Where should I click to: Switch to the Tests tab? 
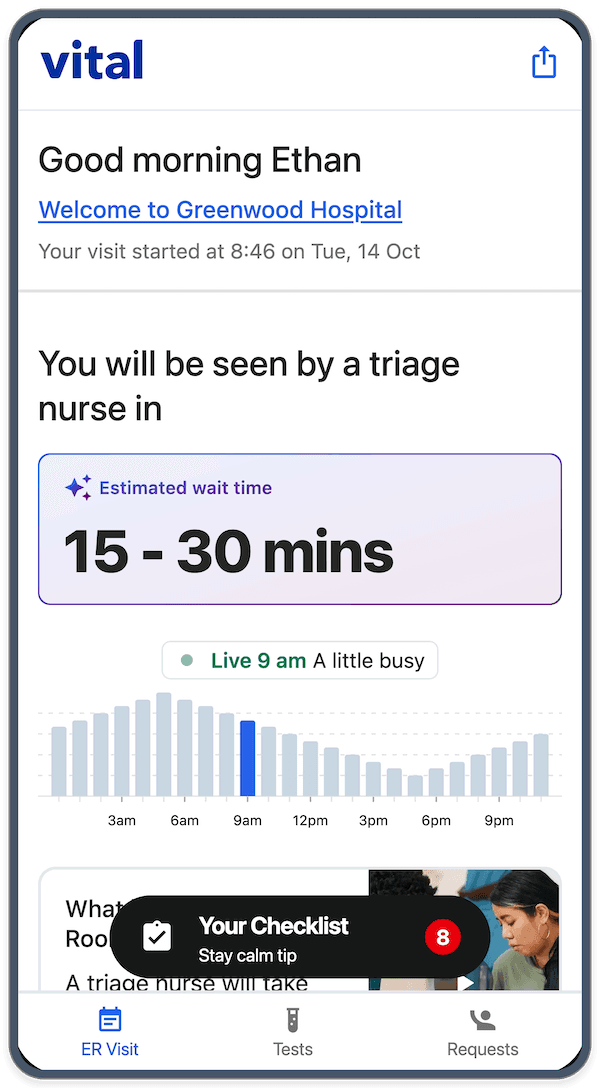click(x=293, y=1032)
